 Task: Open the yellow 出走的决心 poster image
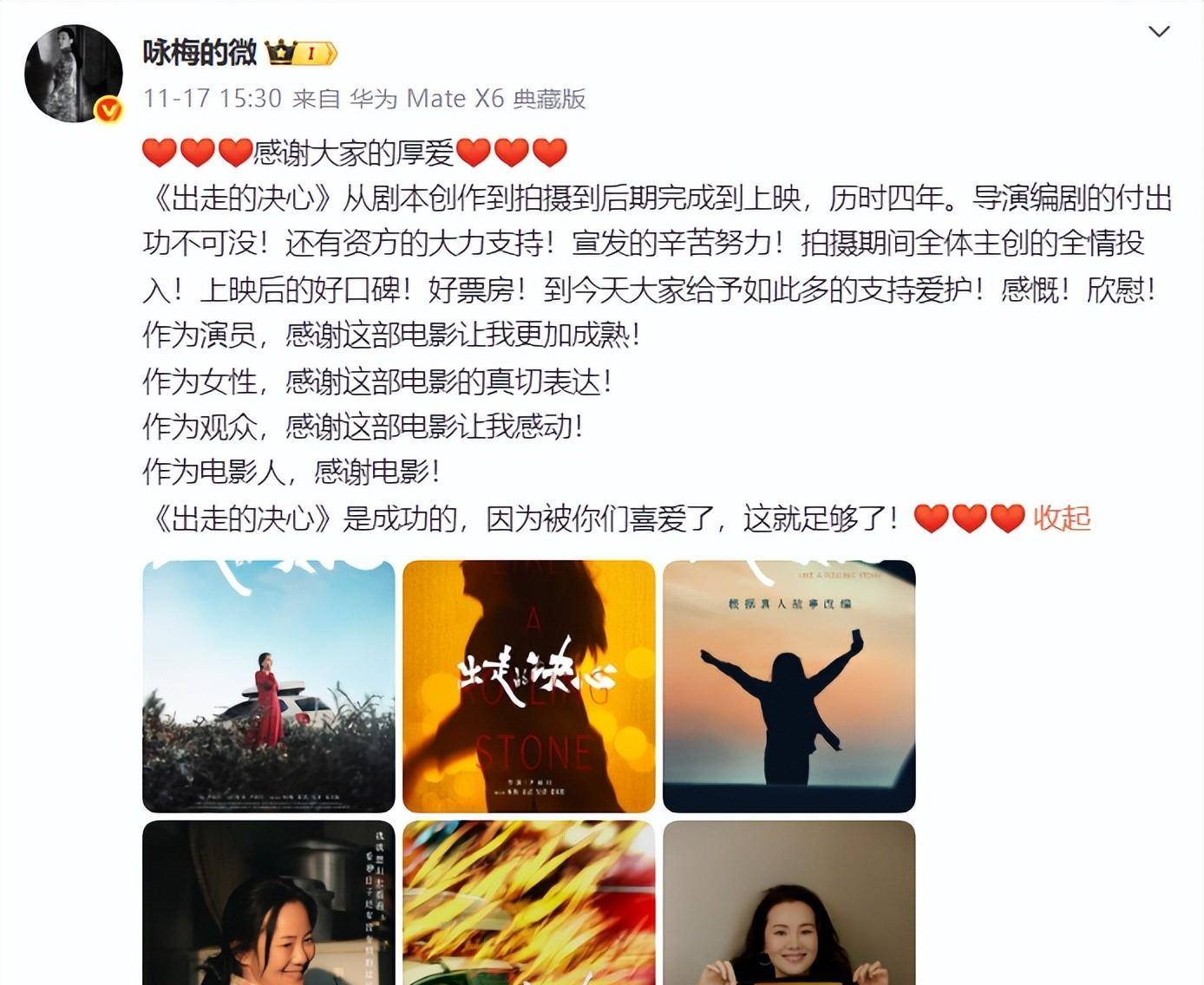[x=528, y=686]
